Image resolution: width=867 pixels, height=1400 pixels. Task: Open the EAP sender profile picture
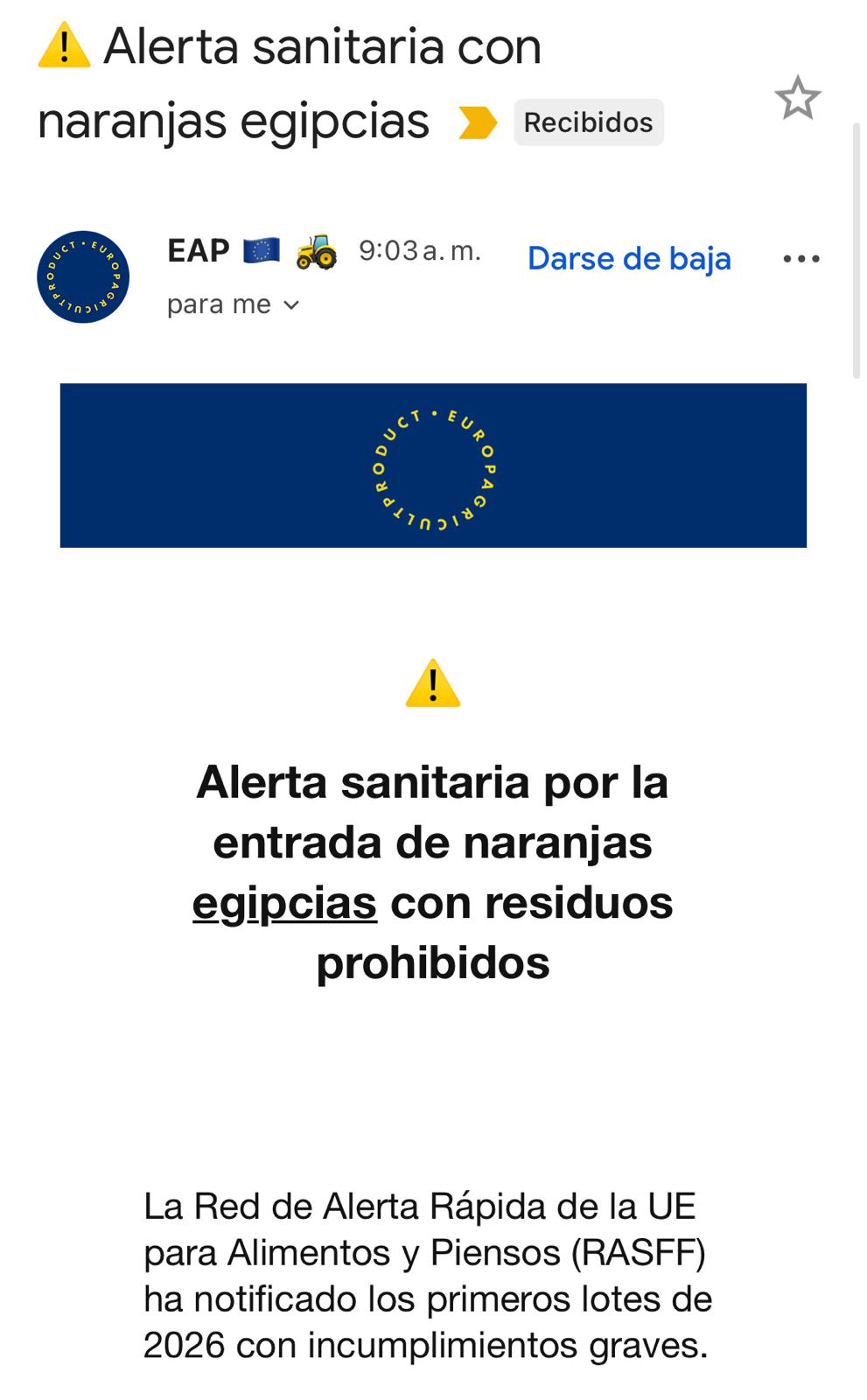click(x=83, y=277)
